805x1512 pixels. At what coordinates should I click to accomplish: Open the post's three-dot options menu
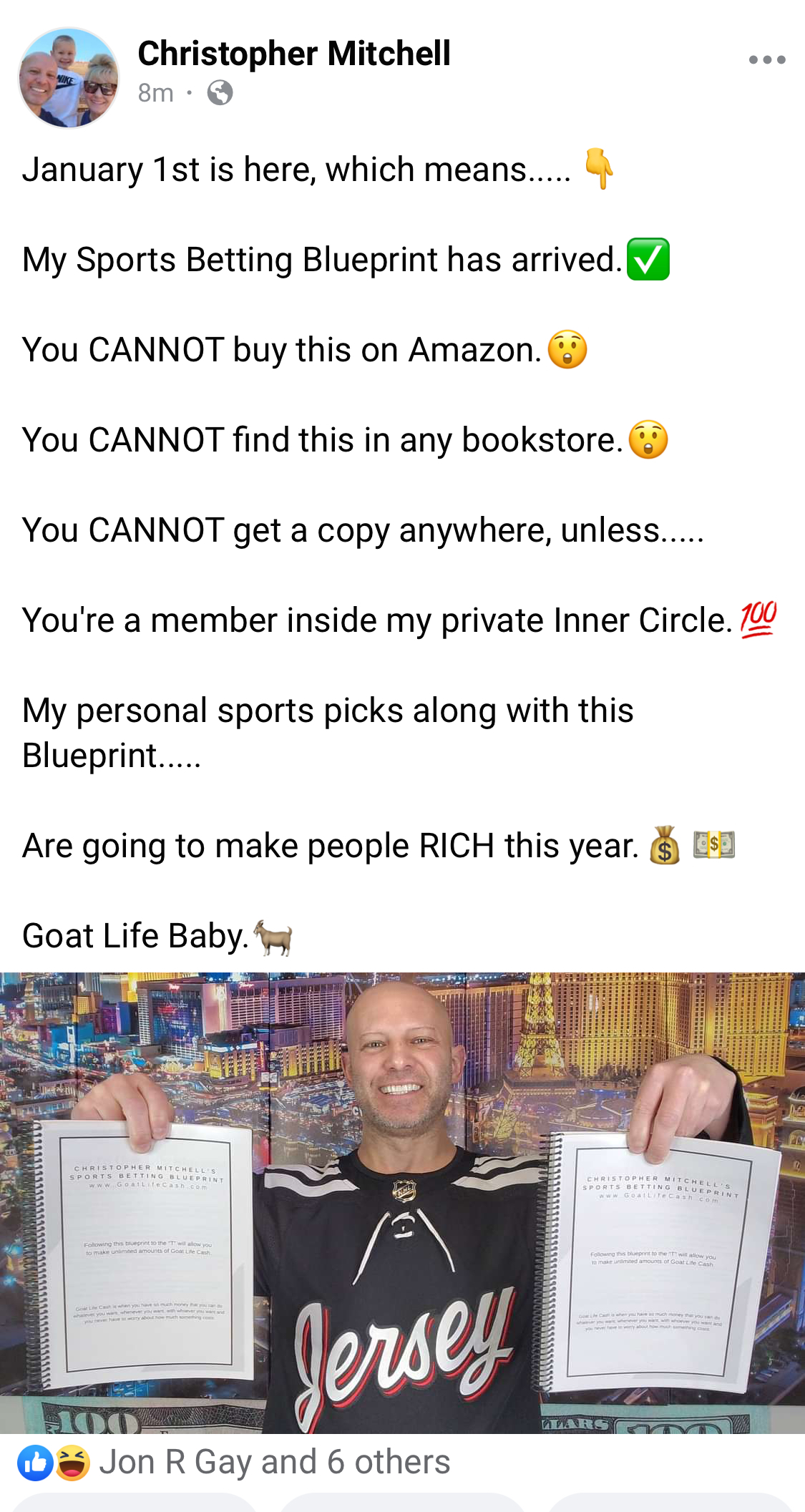[x=766, y=60]
